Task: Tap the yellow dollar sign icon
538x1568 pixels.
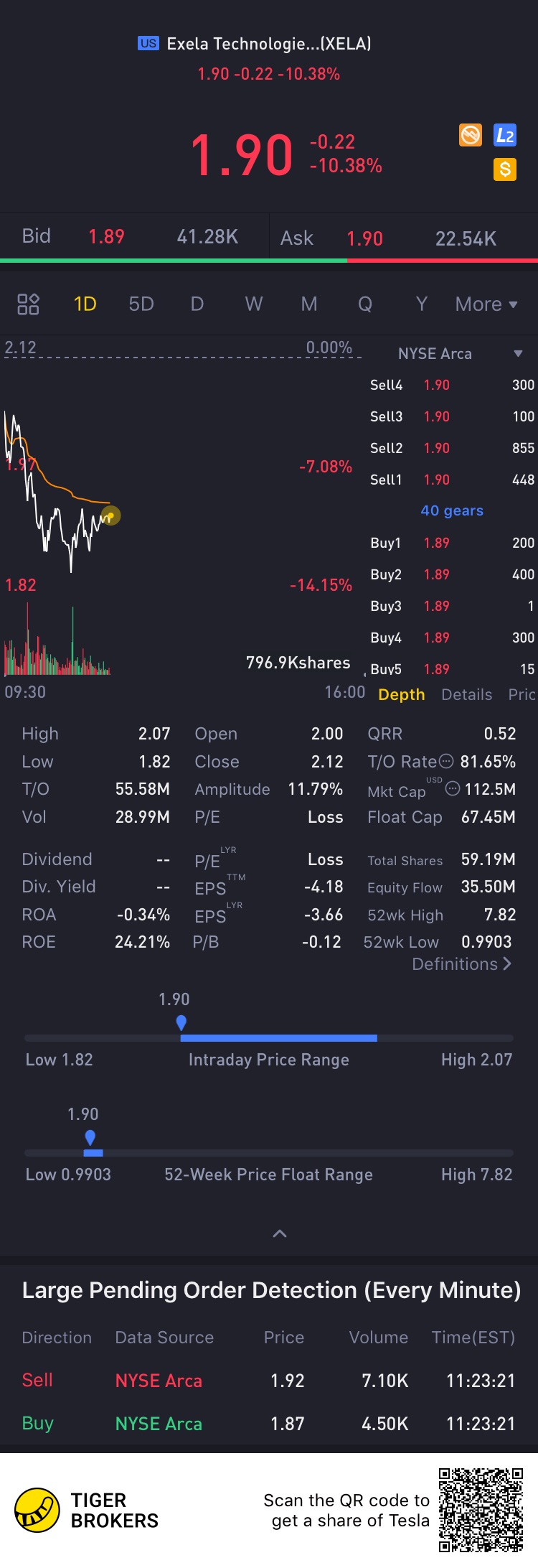Action: click(505, 169)
